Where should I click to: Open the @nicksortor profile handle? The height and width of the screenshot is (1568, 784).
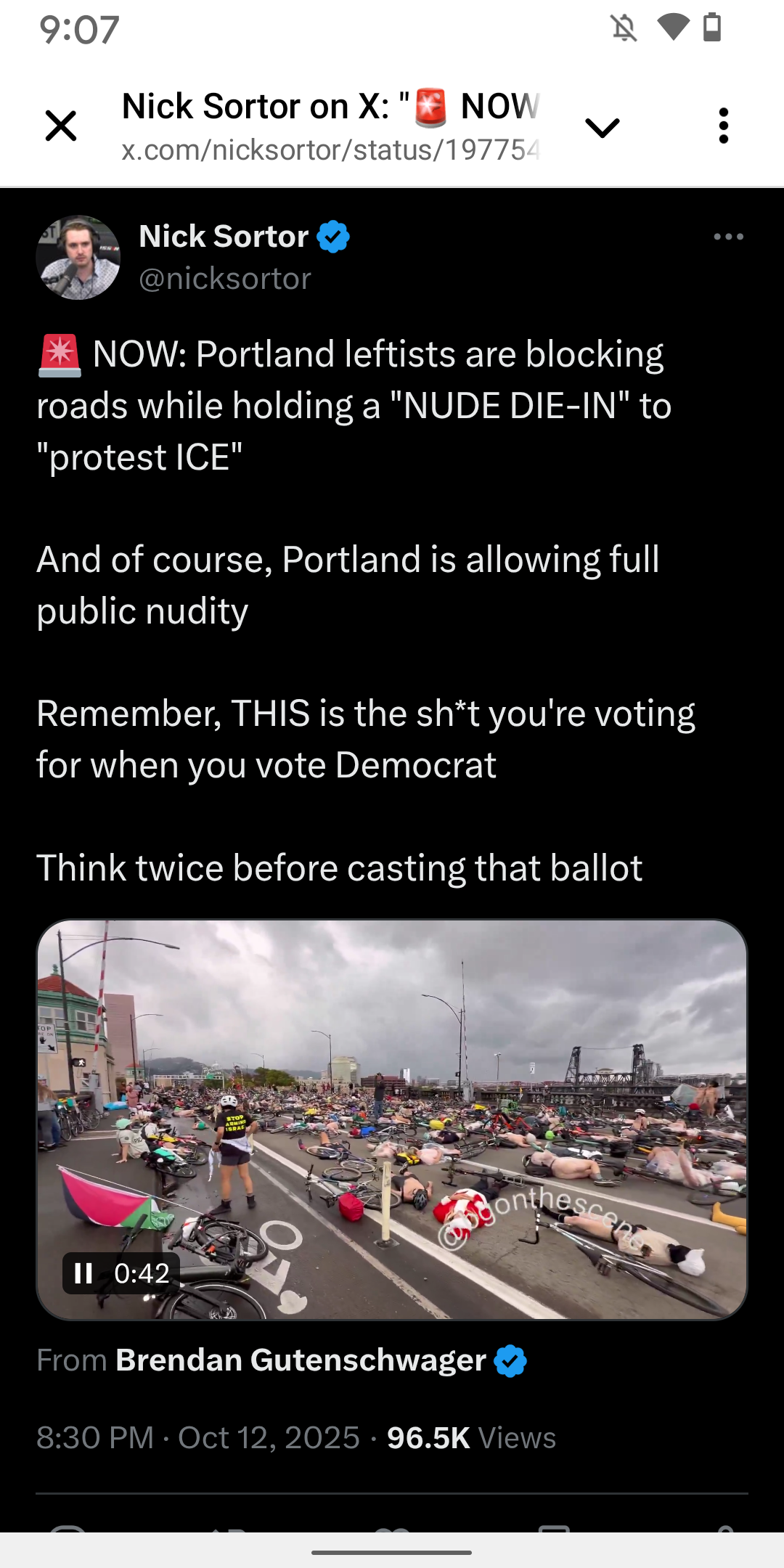point(225,279)
